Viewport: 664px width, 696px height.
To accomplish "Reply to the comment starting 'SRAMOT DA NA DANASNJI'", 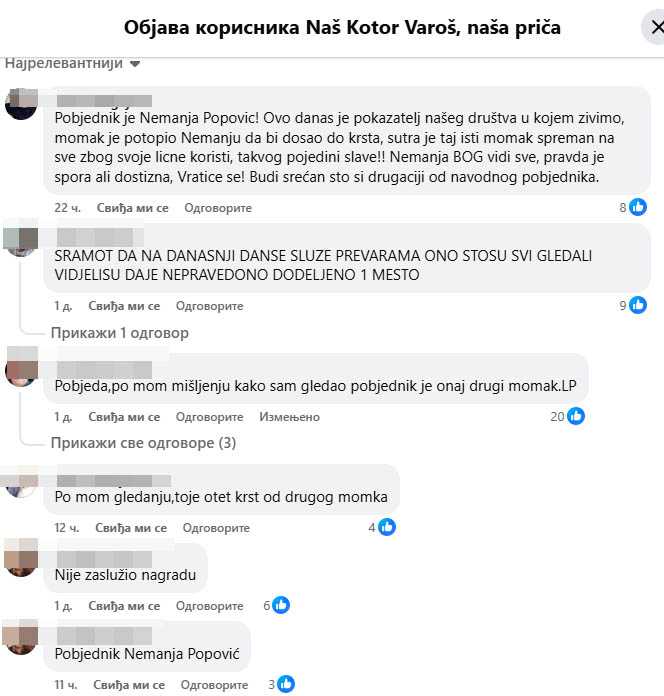I will tap(209, 306).
